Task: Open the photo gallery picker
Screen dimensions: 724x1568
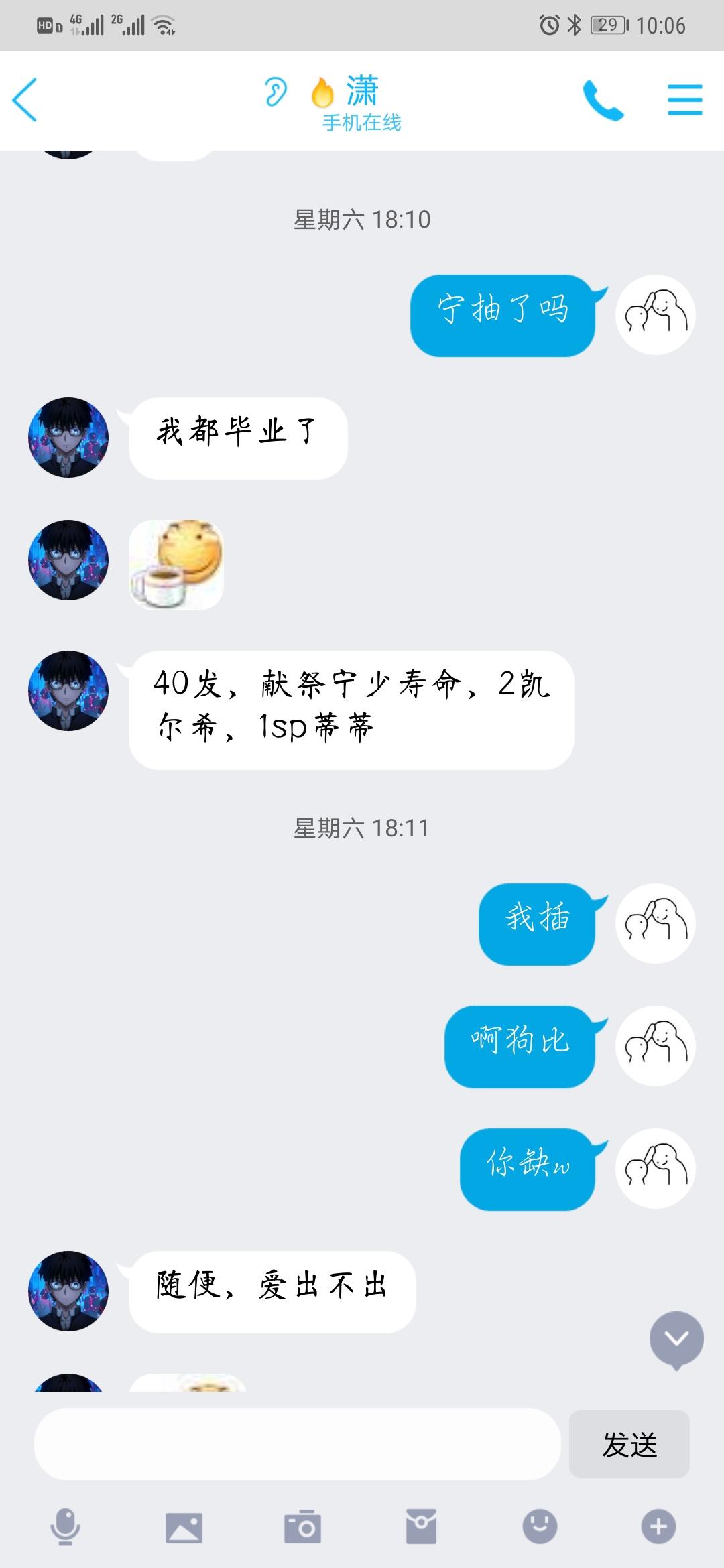Action: click(x=184, y=1527)
